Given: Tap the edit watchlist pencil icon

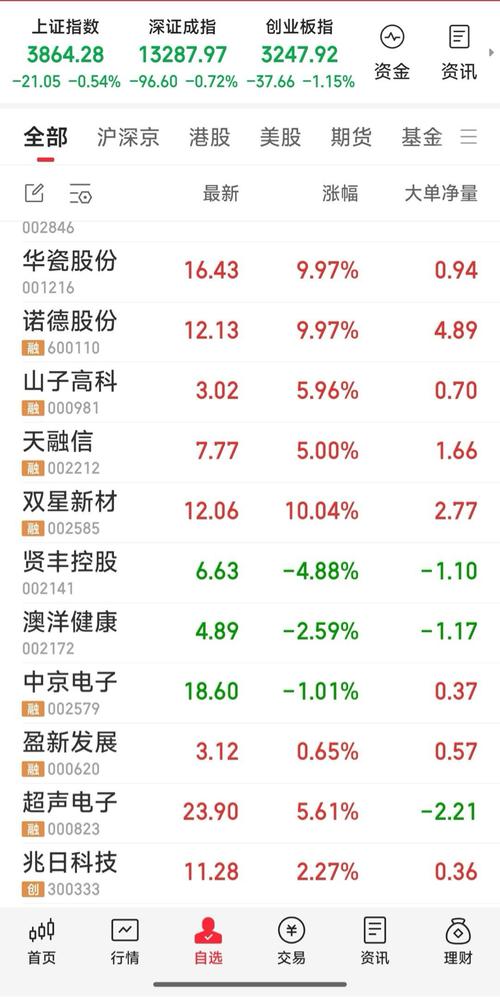Looking at the screenshot, I should (x=34, y=193).
